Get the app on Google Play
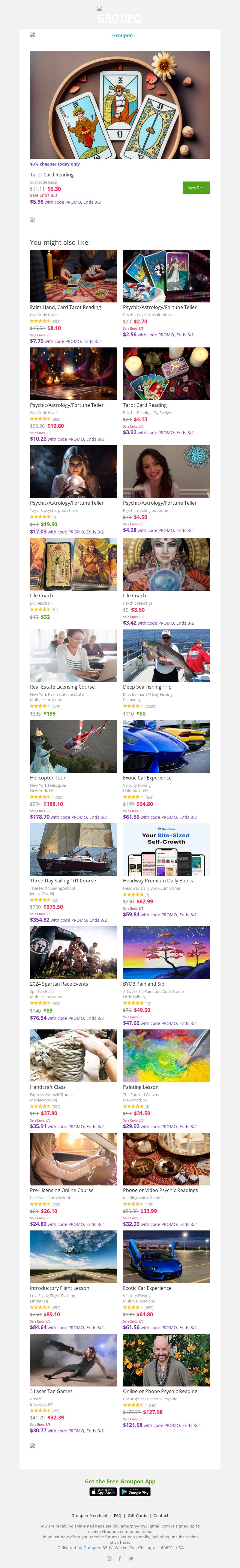Screen dimensions: 240x1568 [135, 1491]
